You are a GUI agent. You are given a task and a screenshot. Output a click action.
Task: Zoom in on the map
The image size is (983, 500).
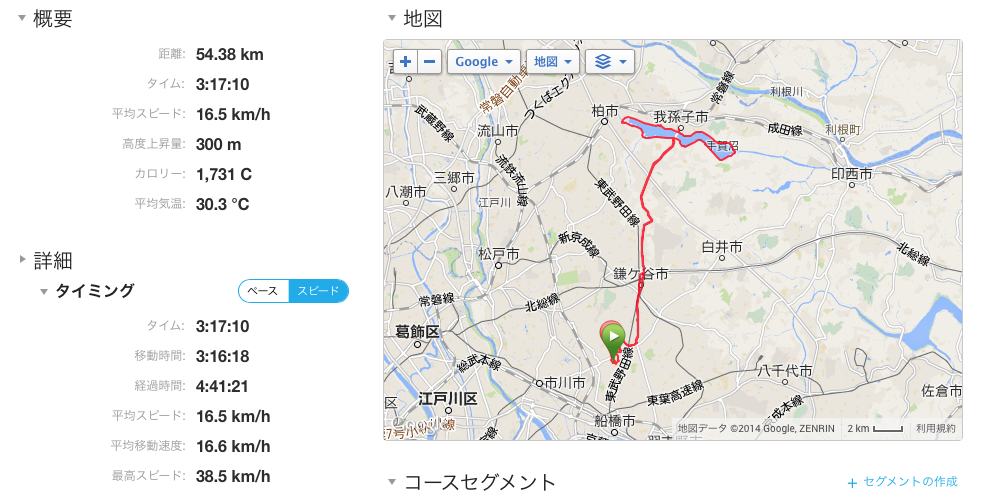pyautogui.click(x=405, y=61)
